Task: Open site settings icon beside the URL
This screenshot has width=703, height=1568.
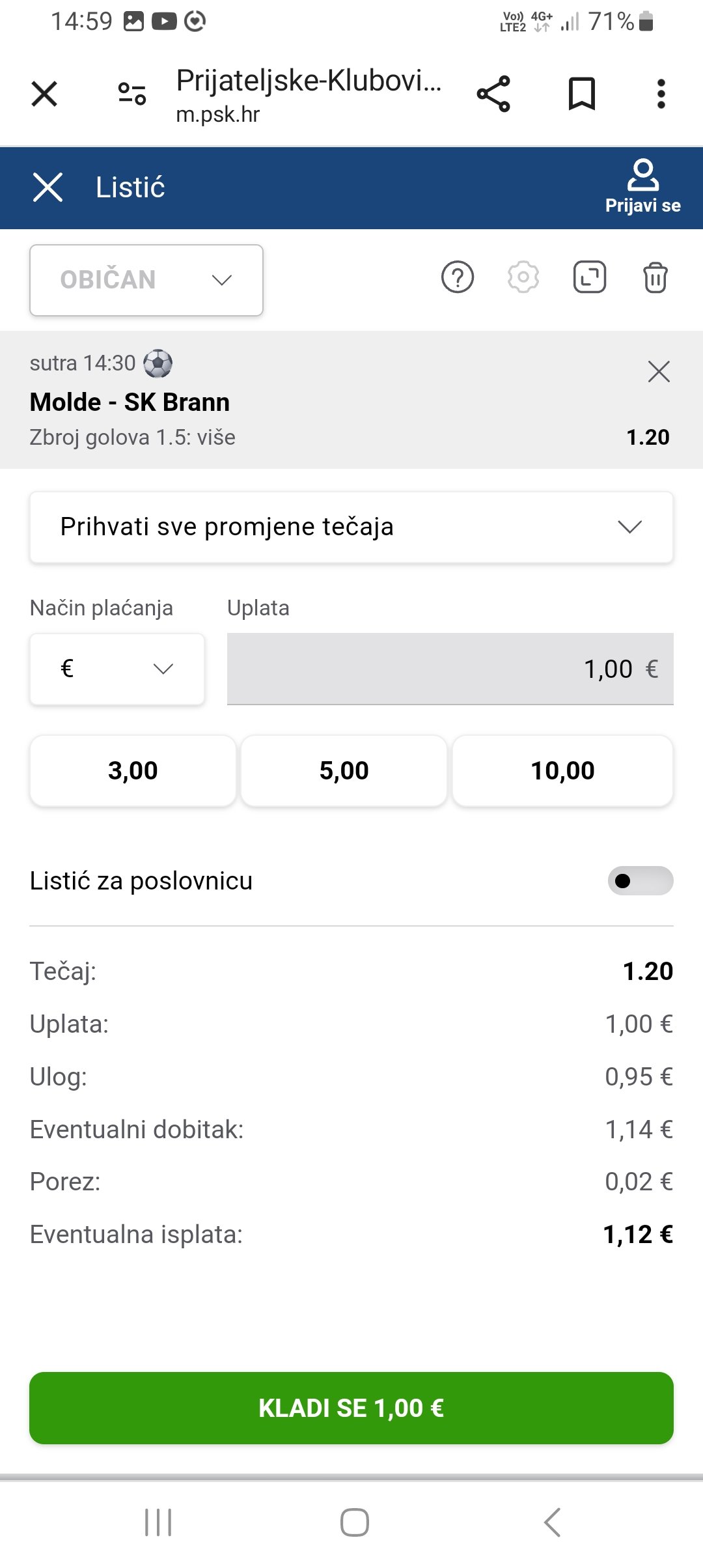Action: coord(132,94)
